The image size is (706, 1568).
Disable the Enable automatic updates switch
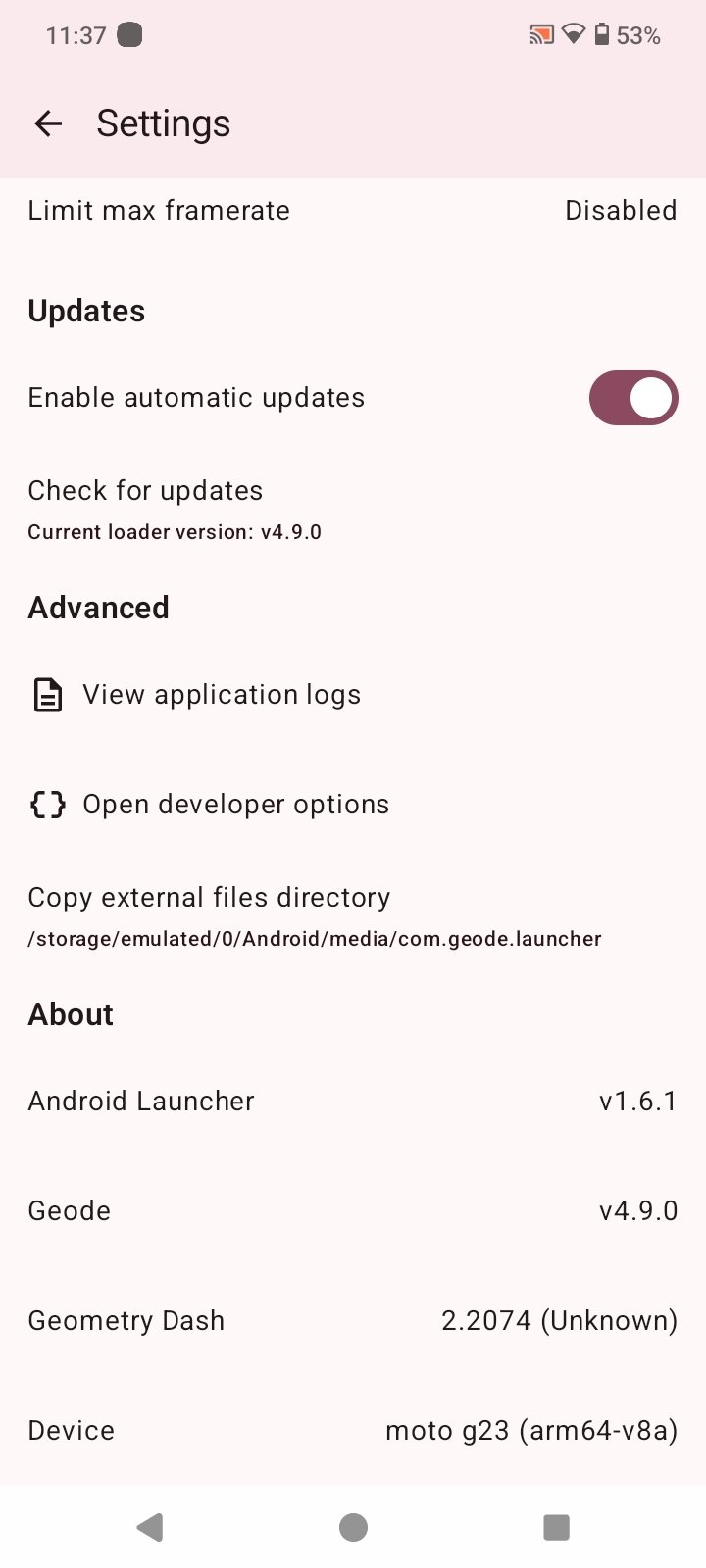(632, 397)
